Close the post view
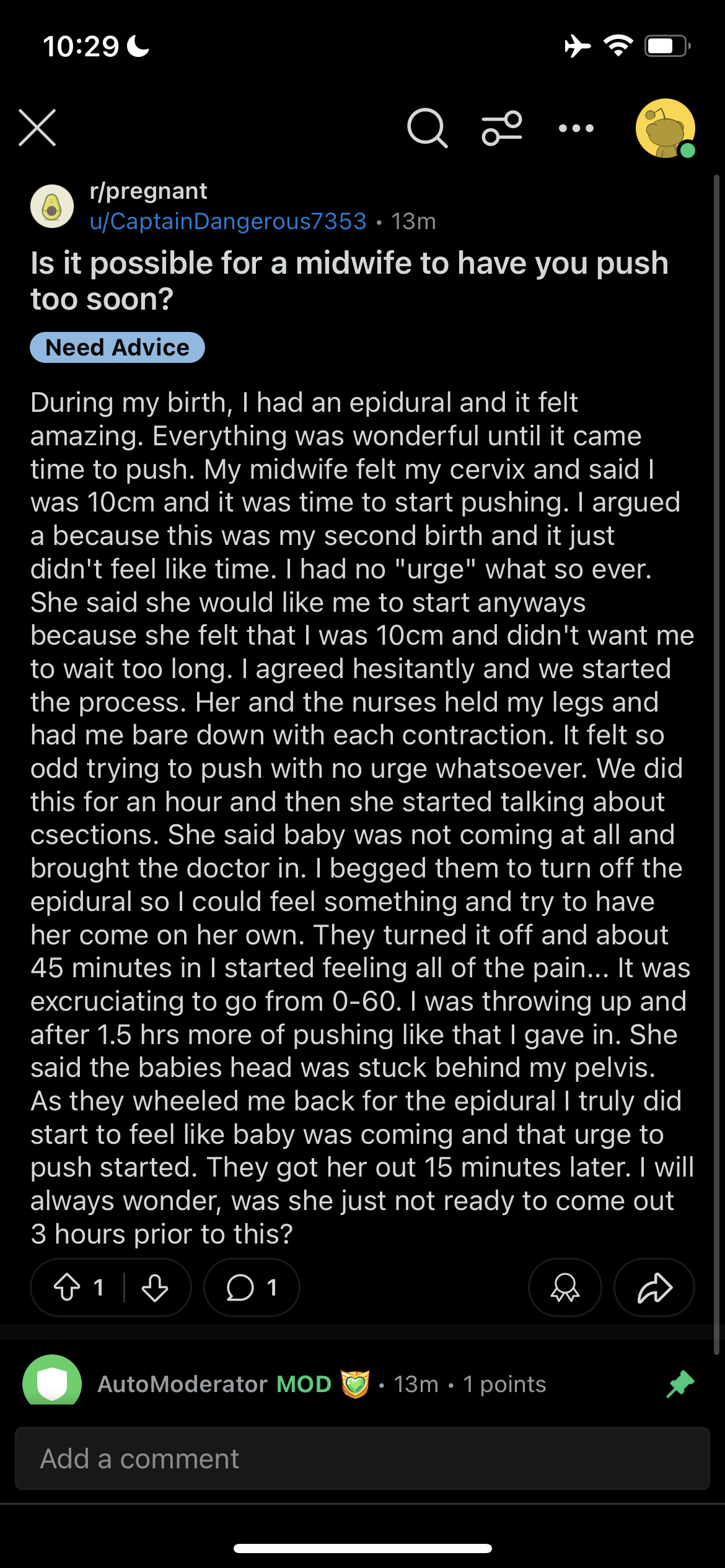Screen dimensions: 725x1568 [37, 128]
